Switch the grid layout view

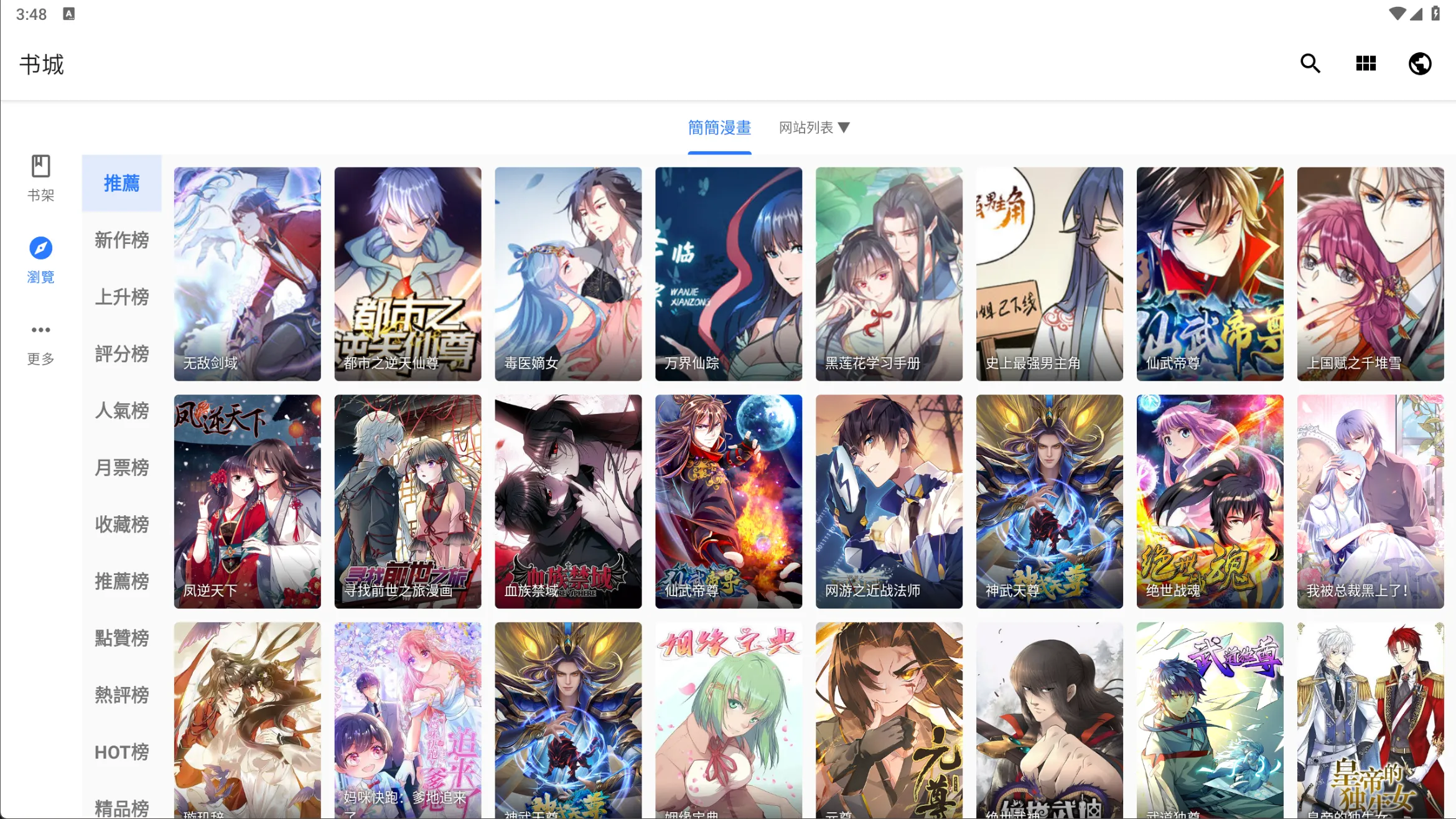tap(1366, 63)
